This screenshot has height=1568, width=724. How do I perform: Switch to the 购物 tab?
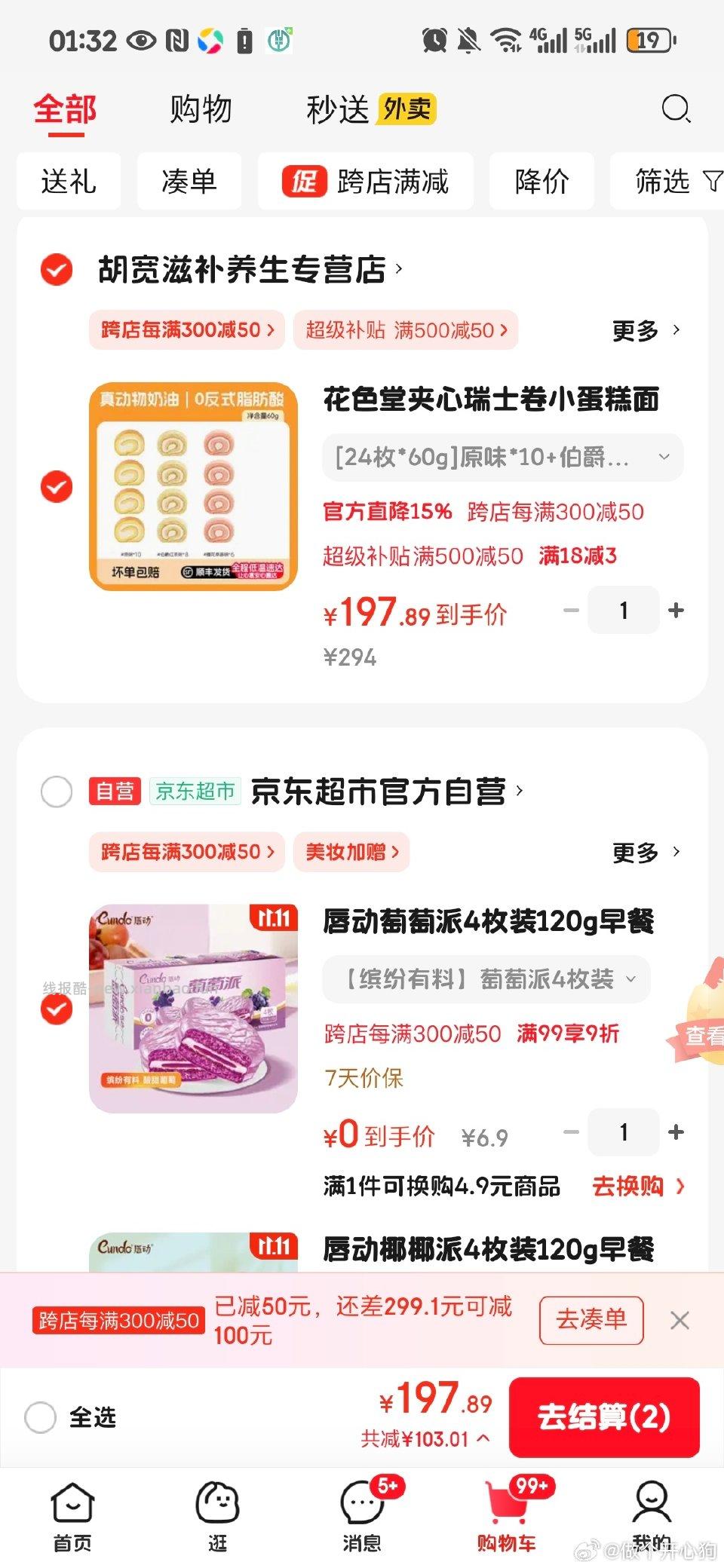(201, 110)
